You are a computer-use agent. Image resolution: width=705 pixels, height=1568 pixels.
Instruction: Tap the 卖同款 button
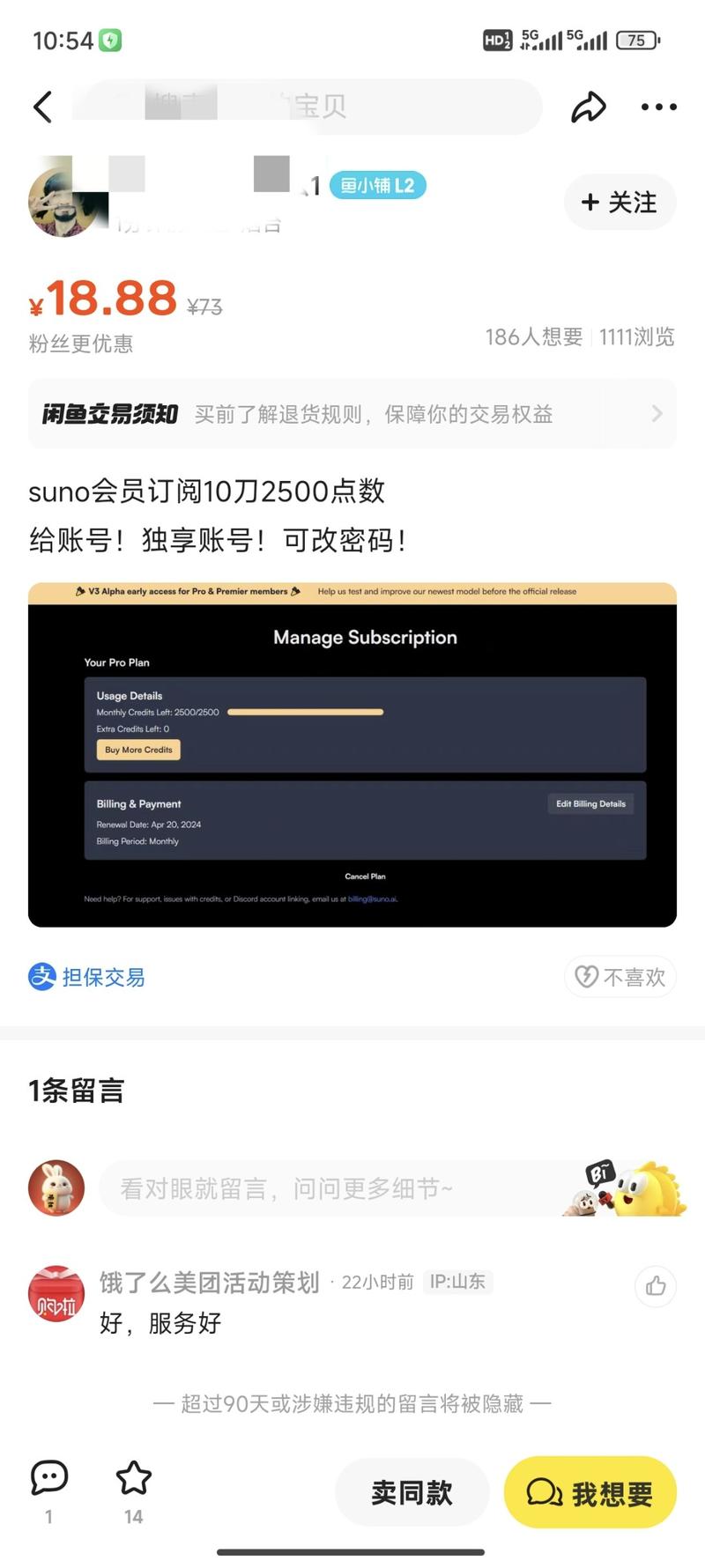[412, 1492]
